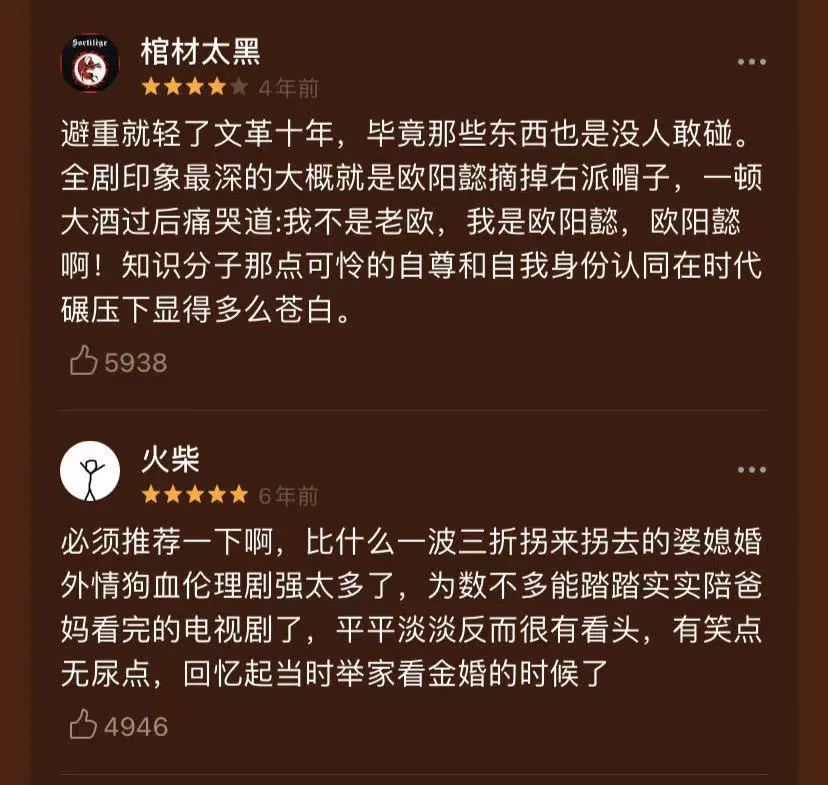
Task: Like 火柴's review with 4946 likes
Action: coord(84,725)
